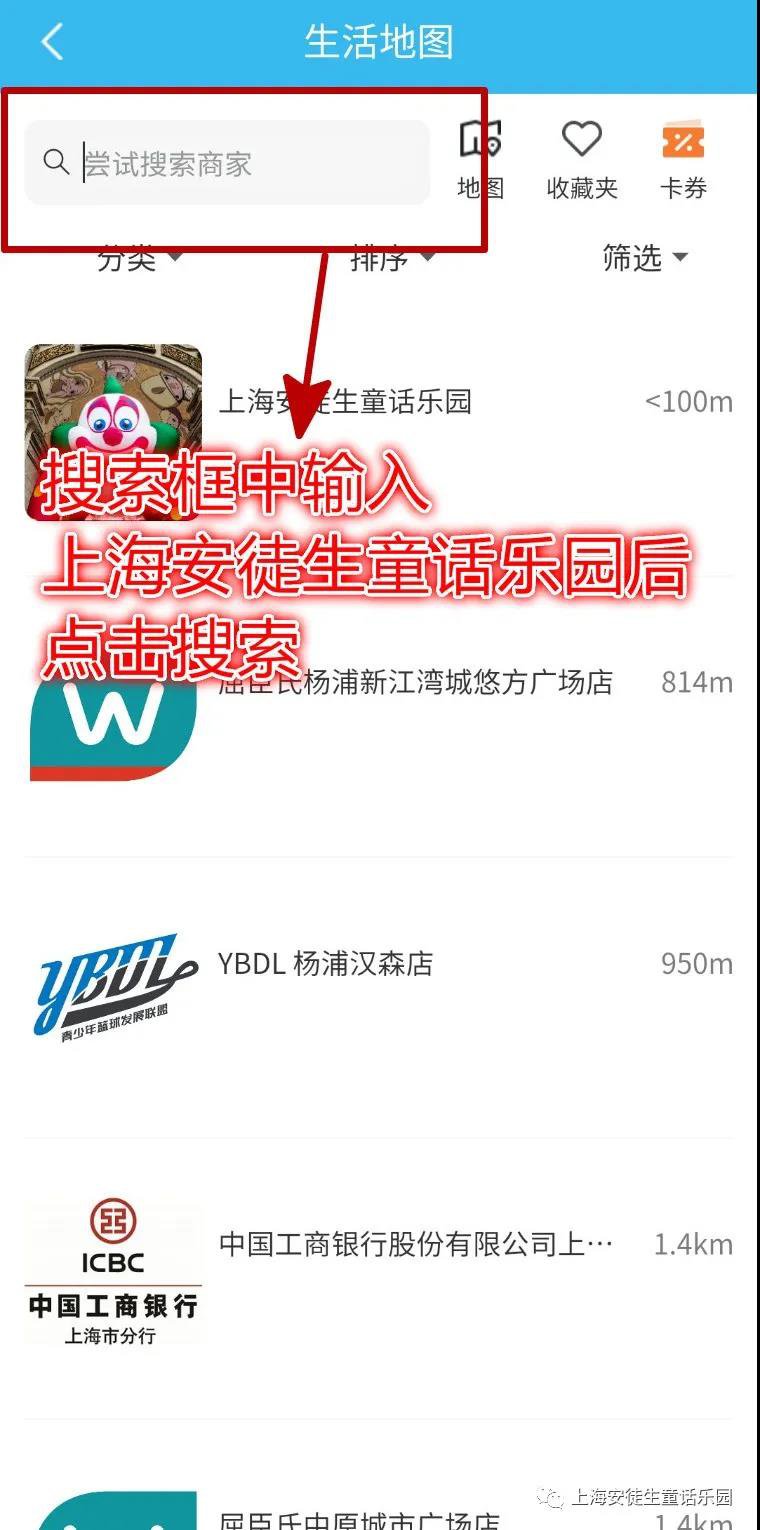The width and height of the screenshot is (760, 1530).
Task: Focus the 尝试搜索商家 search box
Action: point(228,163)
